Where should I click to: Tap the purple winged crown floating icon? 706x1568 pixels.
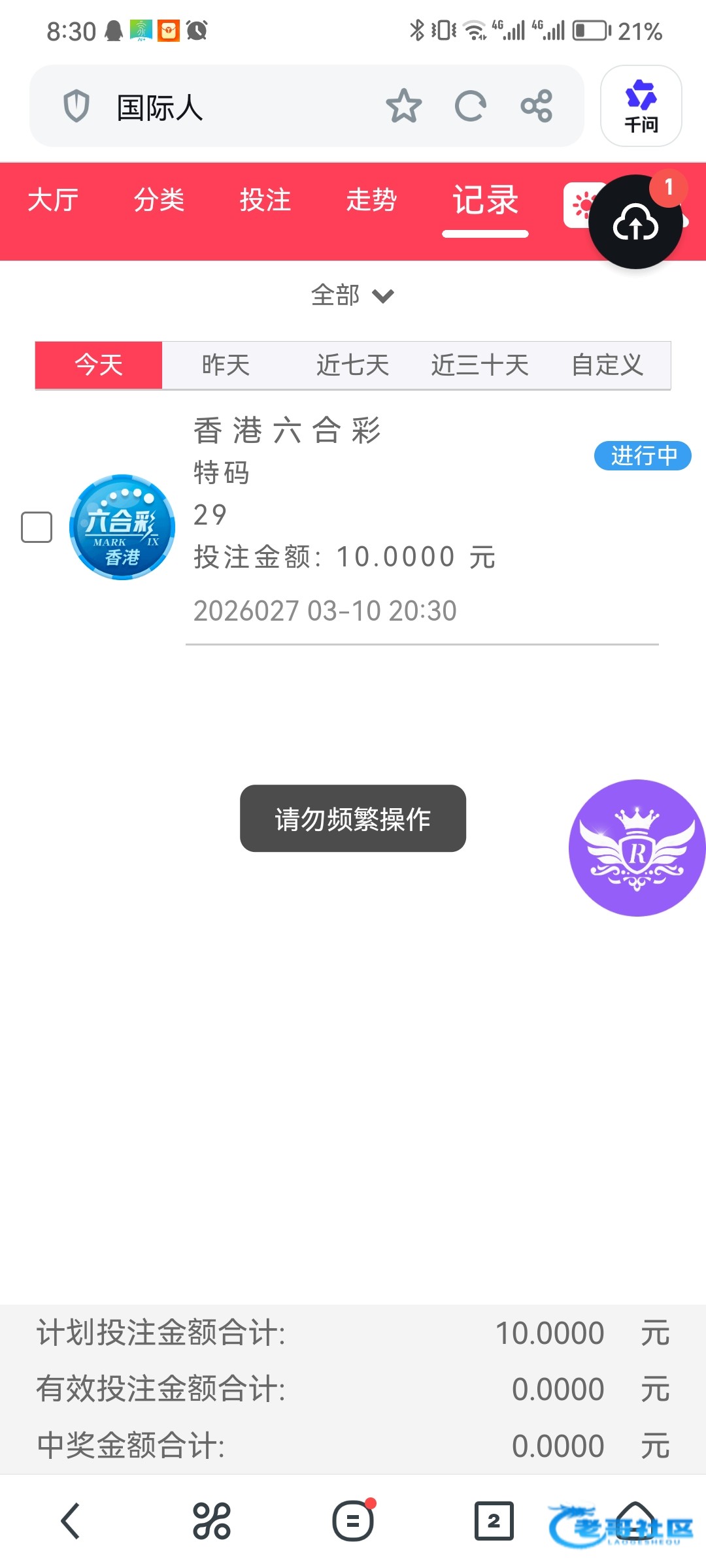coord(637,848)
